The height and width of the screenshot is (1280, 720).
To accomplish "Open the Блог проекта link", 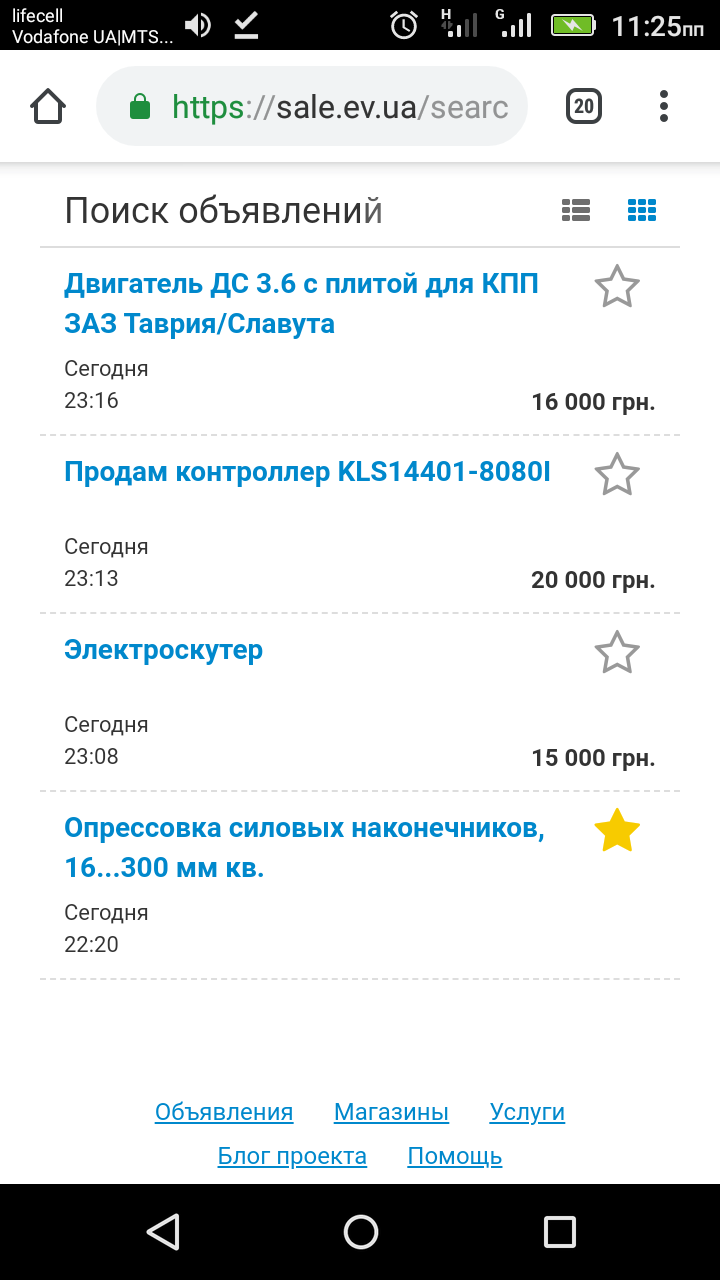I will coord(292,1157).
